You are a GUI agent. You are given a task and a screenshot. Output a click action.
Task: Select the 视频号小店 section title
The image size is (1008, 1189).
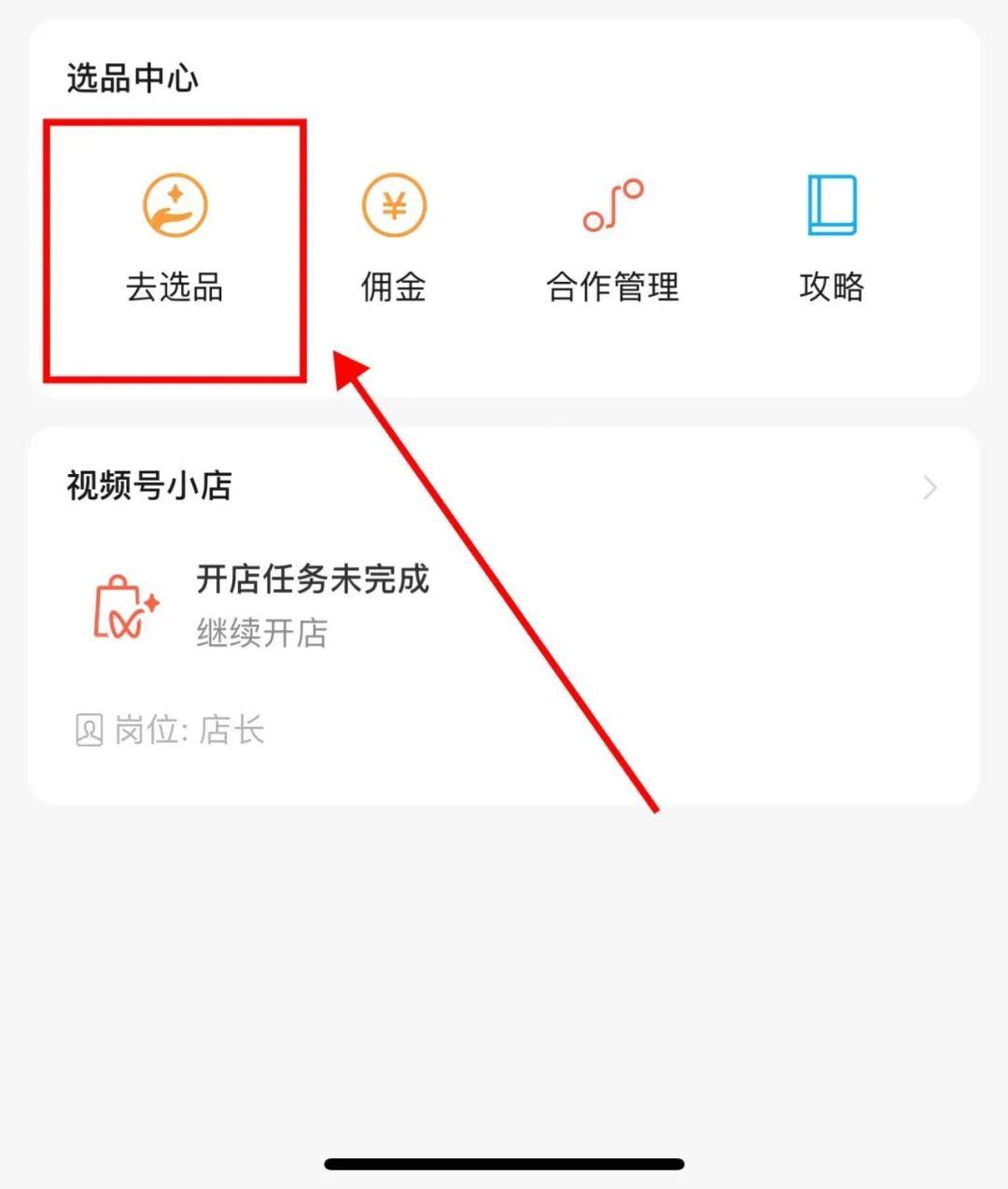tap(149, 486)
